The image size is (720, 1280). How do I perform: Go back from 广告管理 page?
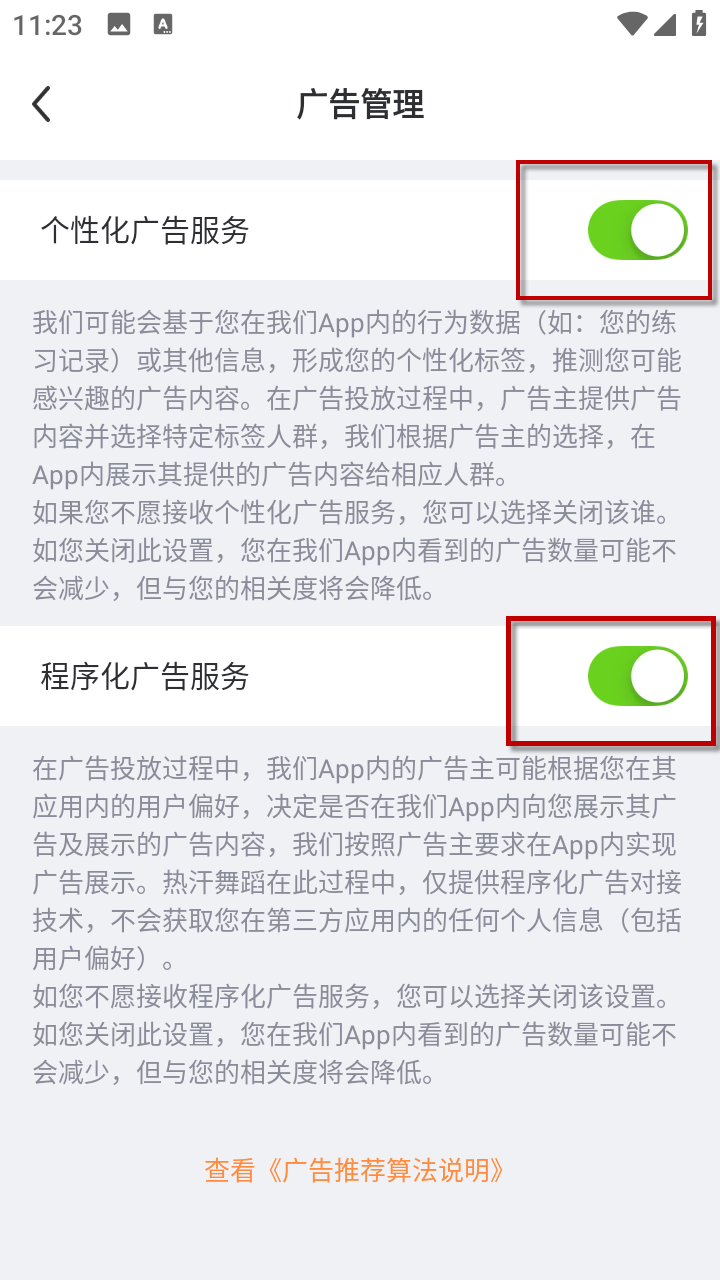41,104
